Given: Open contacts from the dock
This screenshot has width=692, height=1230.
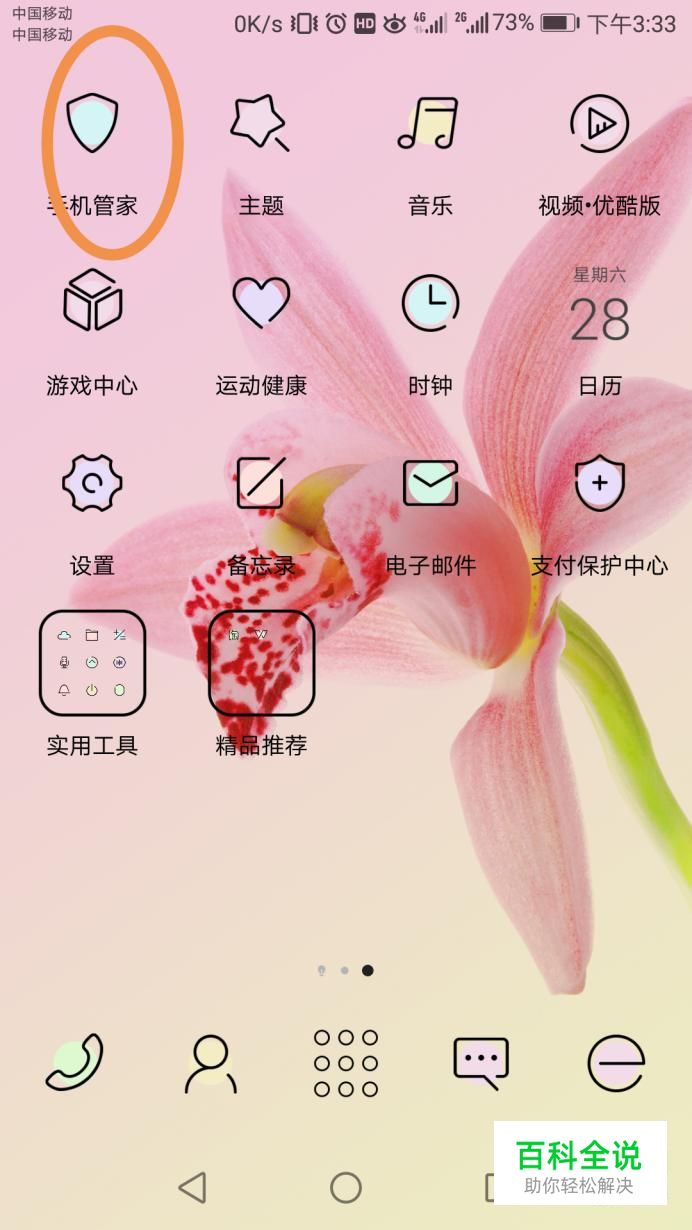Looking at the screenshot, I should 210,1062.
